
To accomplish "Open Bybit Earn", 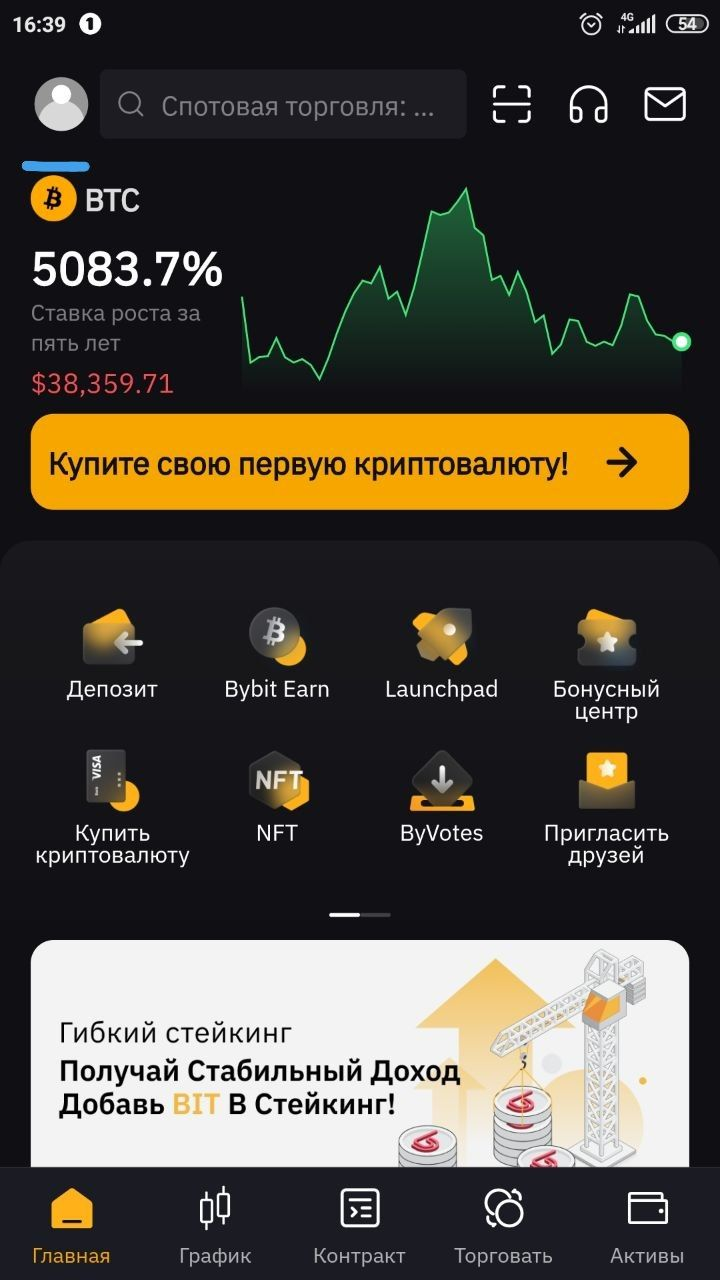I will [277, 654].
